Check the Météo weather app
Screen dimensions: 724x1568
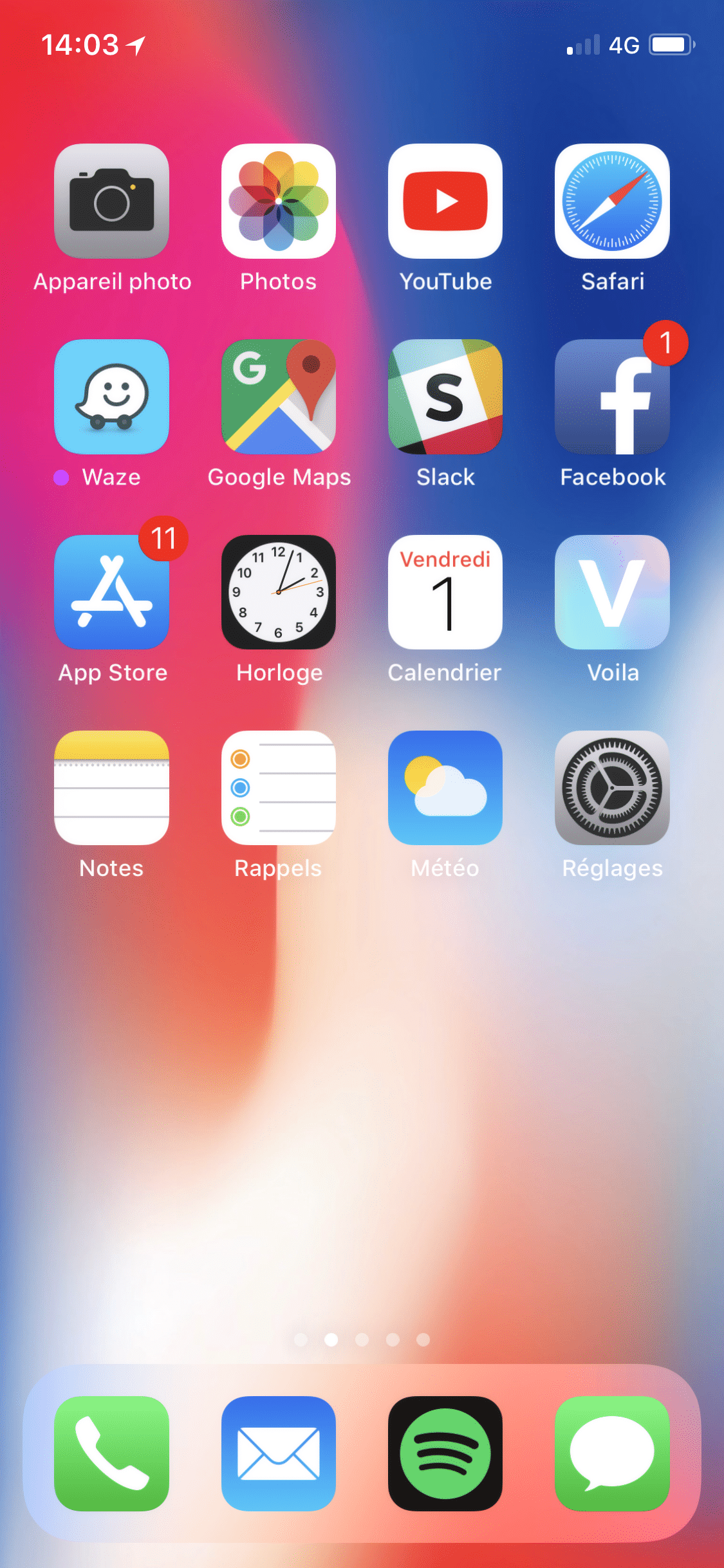coord(445,788)
